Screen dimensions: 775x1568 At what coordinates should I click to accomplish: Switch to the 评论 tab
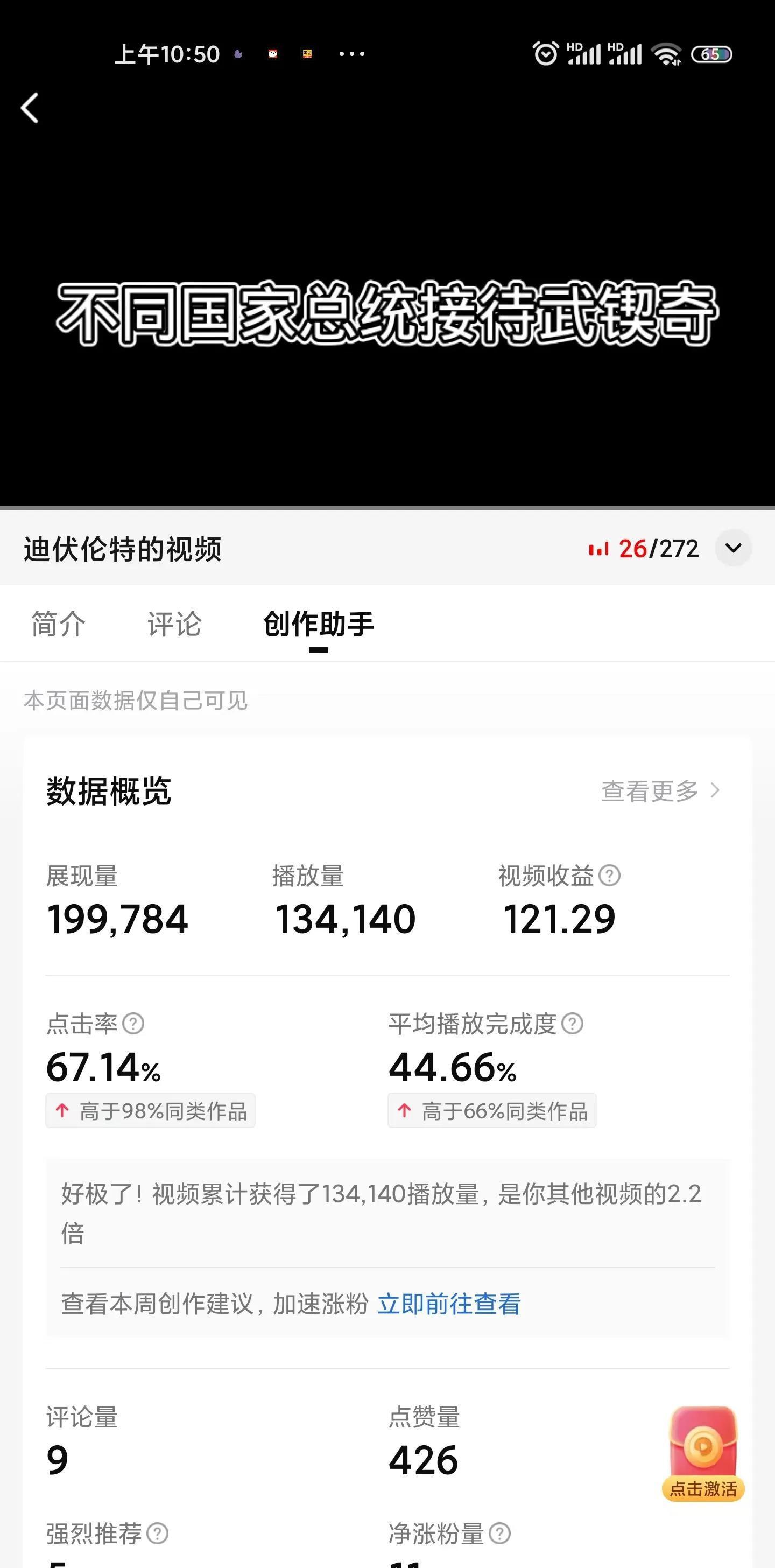click(174, 624)
